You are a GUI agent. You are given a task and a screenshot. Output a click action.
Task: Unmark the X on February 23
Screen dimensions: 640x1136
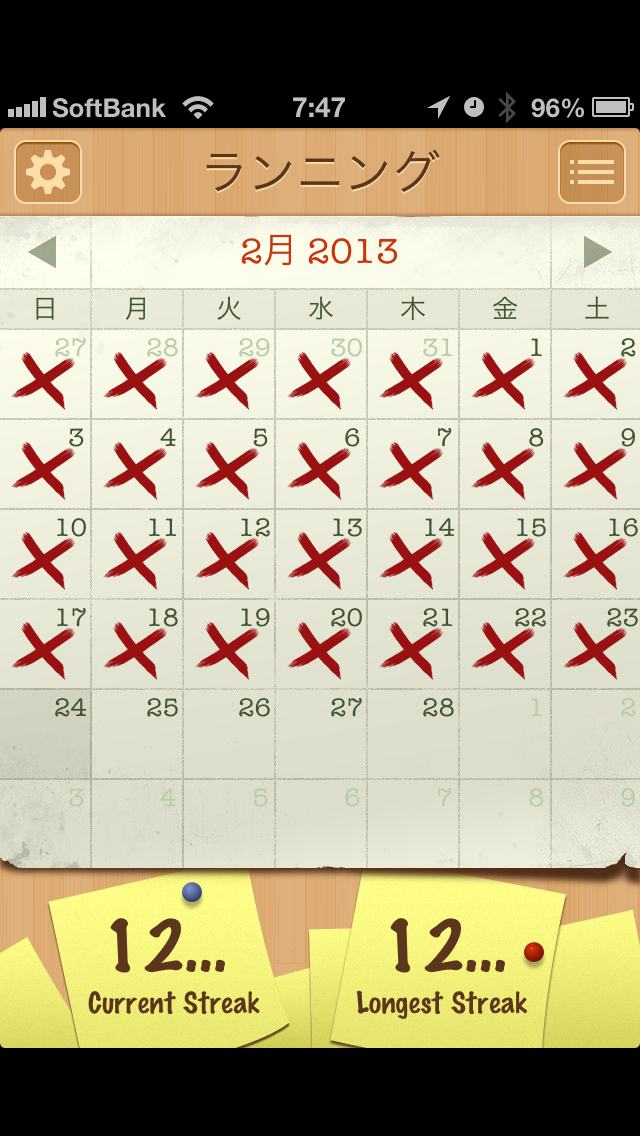coord(596,644)
